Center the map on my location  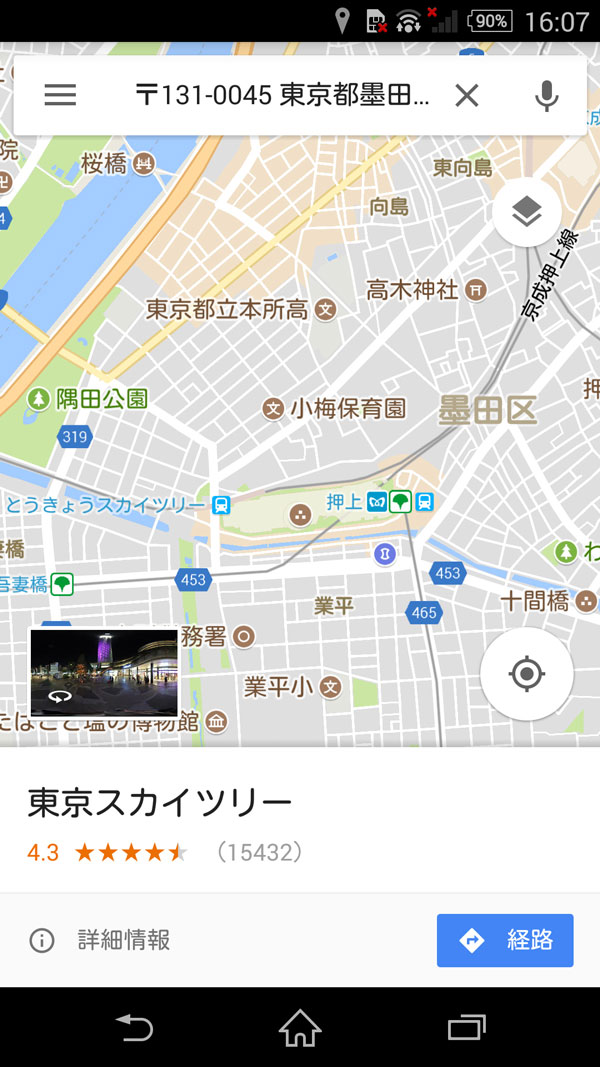coord(527,674)
